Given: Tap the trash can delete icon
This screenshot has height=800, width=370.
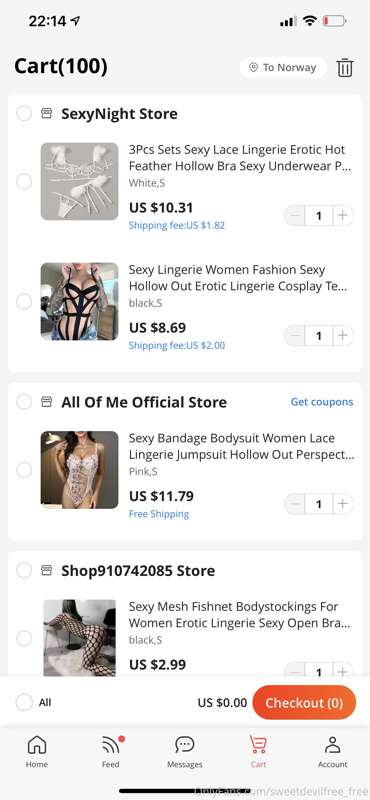Looking at the screenshot, I should [344, 67].
